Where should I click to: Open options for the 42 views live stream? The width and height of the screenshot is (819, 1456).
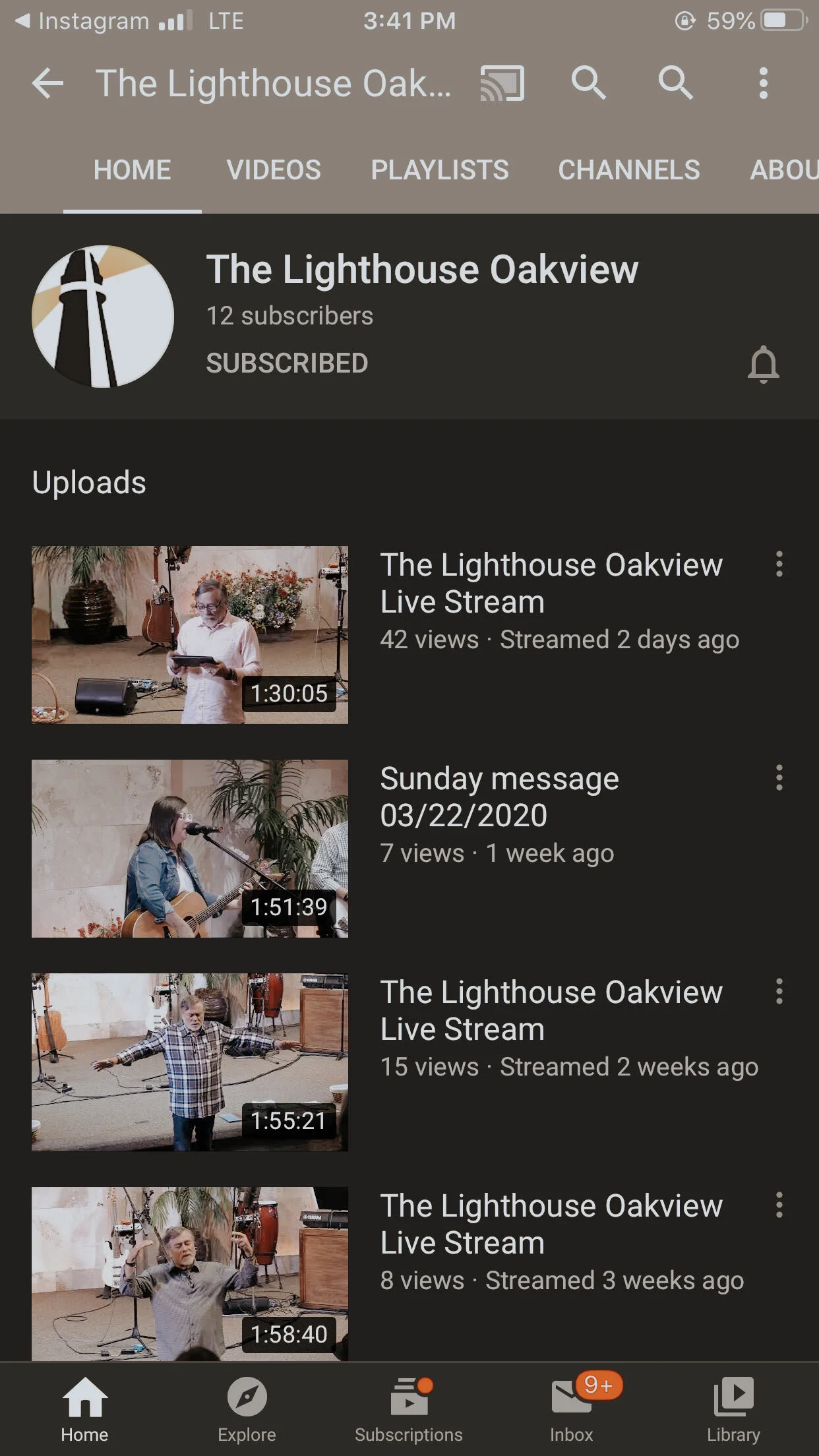779,564
